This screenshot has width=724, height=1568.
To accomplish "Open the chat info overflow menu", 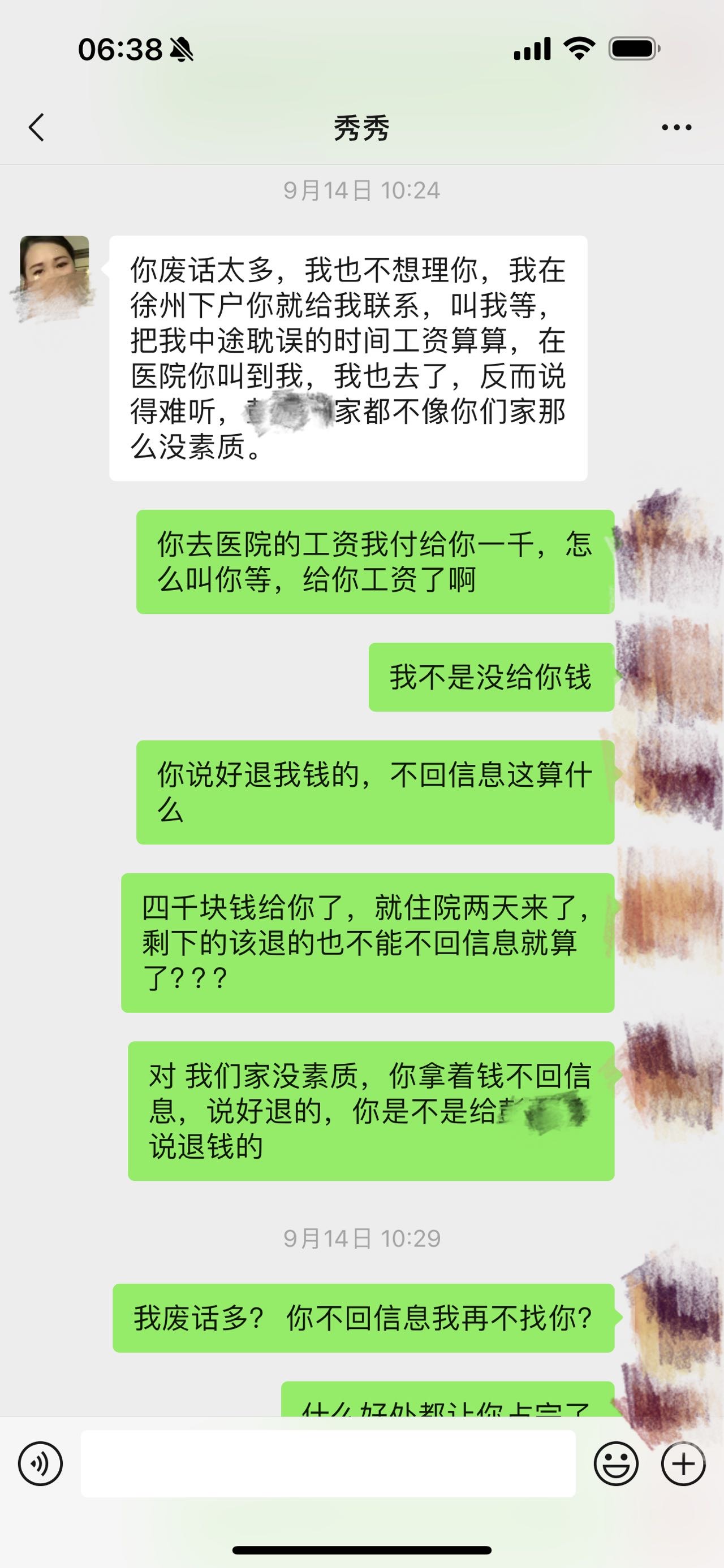I will click(676, 128).
